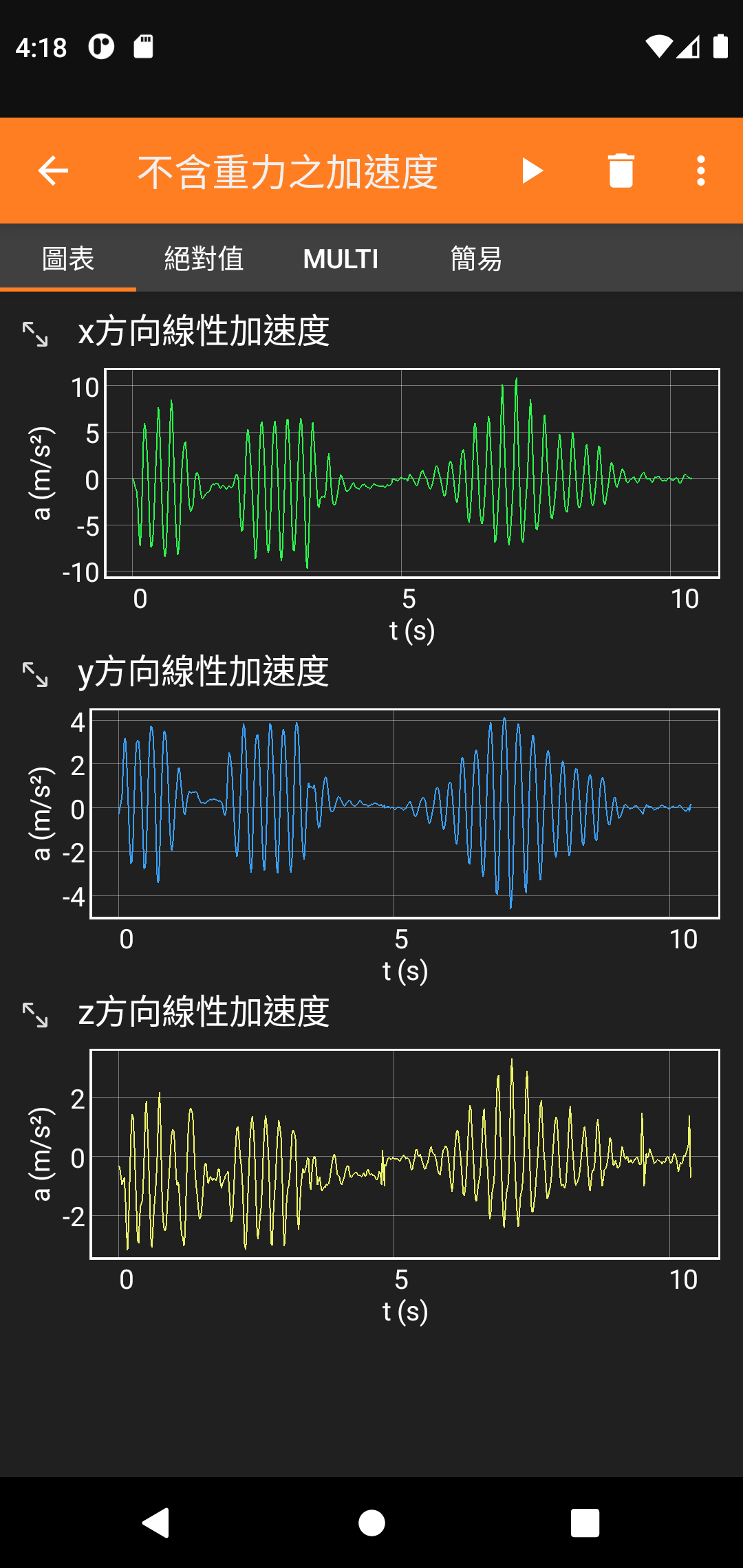Expand the y方向線性加速度 graph
Screen dimensions: 743x1568
[x=35, y=674]
